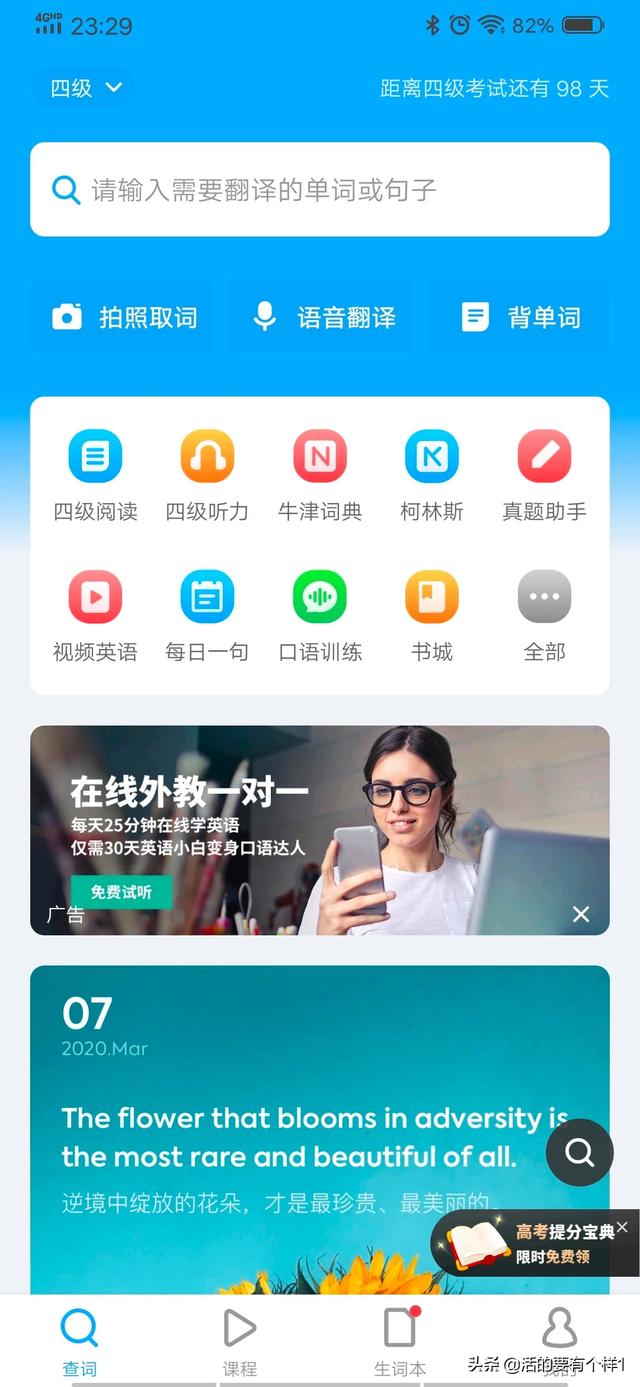Tap the floating search button

[x=580, y=1153]
